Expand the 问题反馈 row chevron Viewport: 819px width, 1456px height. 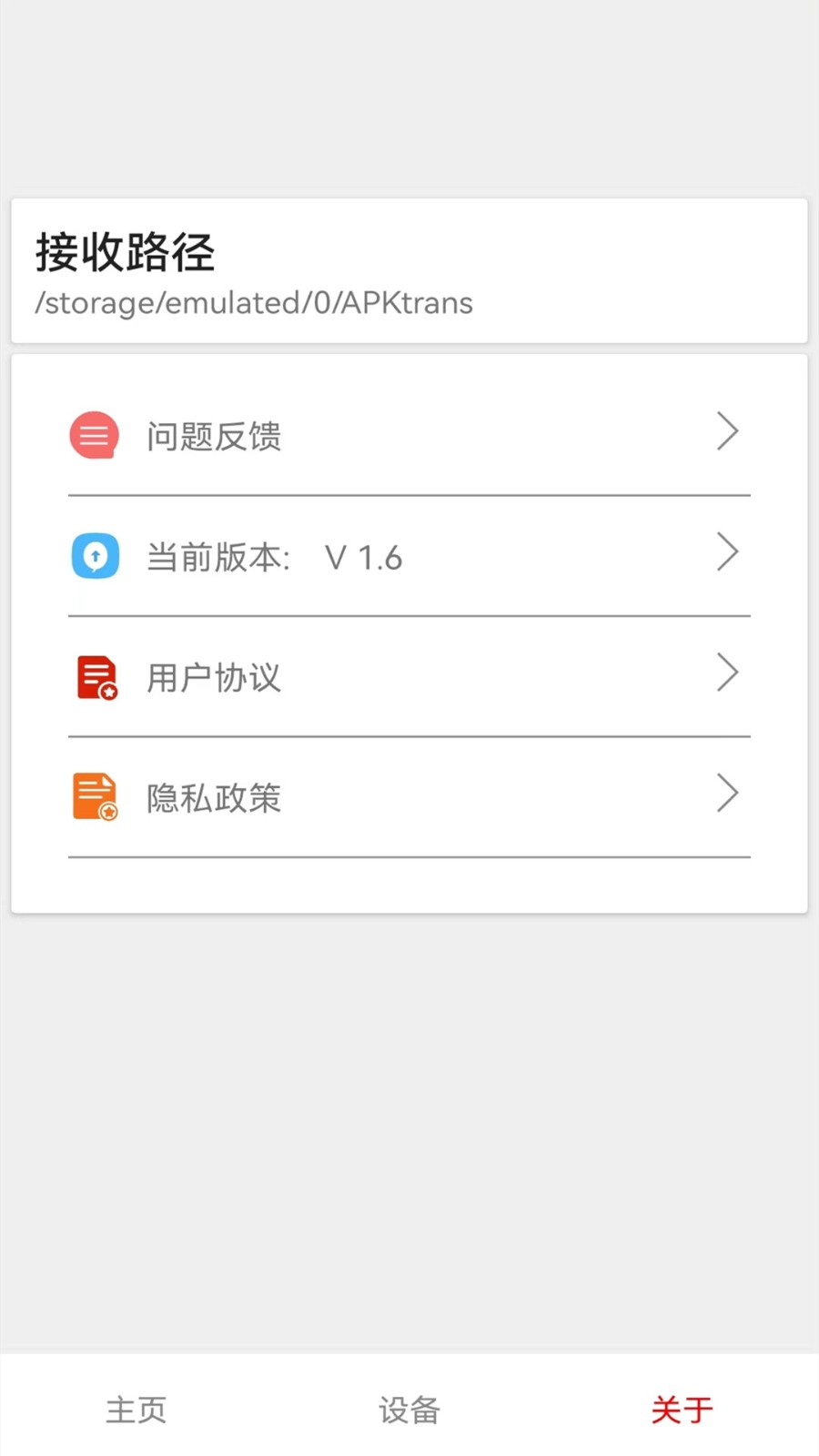click(727, 431)
